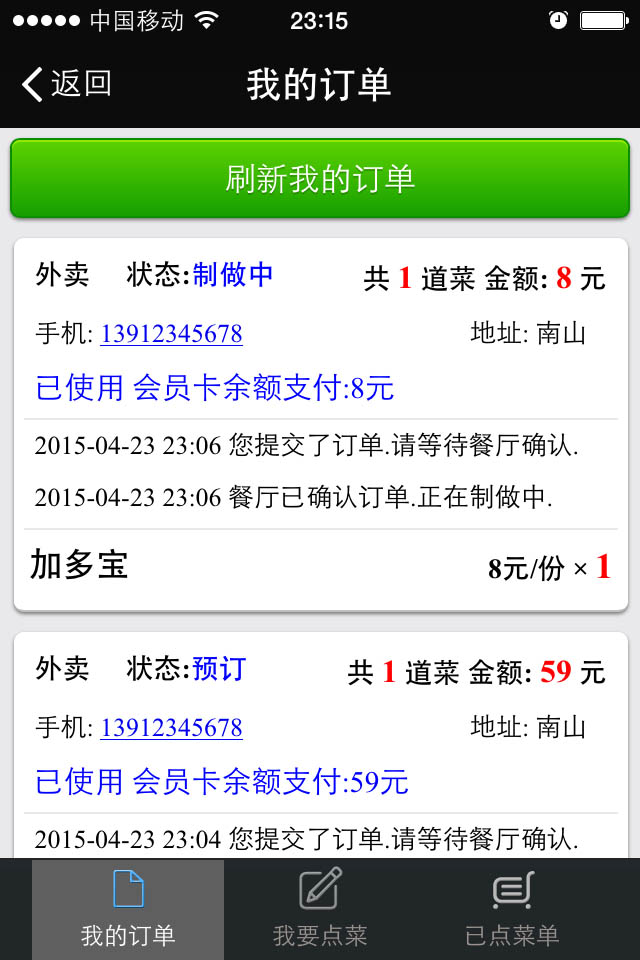Switch to the 我要点菜 tab
Image resolution: width=640 pixels, height=960 pixels.
click(320, 908)
